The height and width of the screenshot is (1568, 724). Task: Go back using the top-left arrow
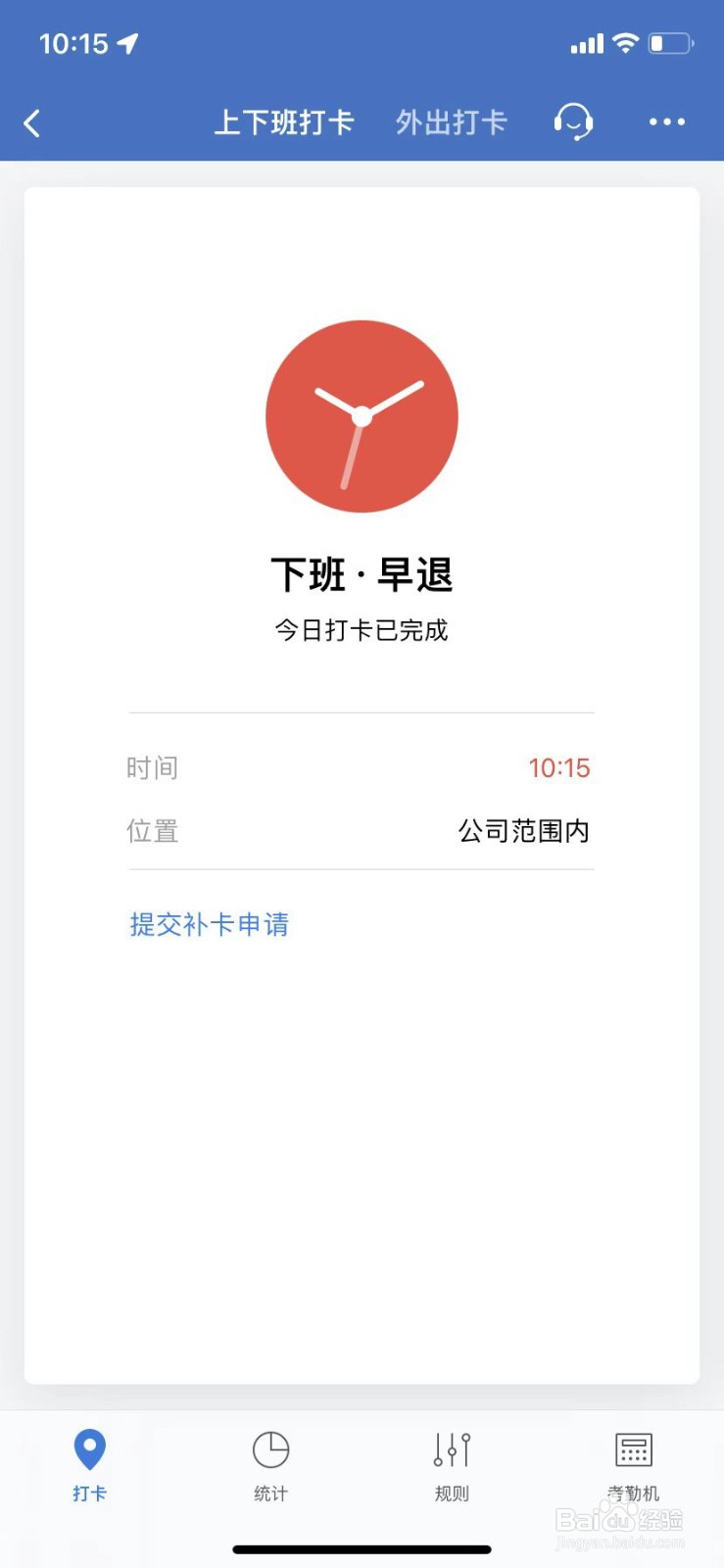pyautogui.click(x=32, y=123)
